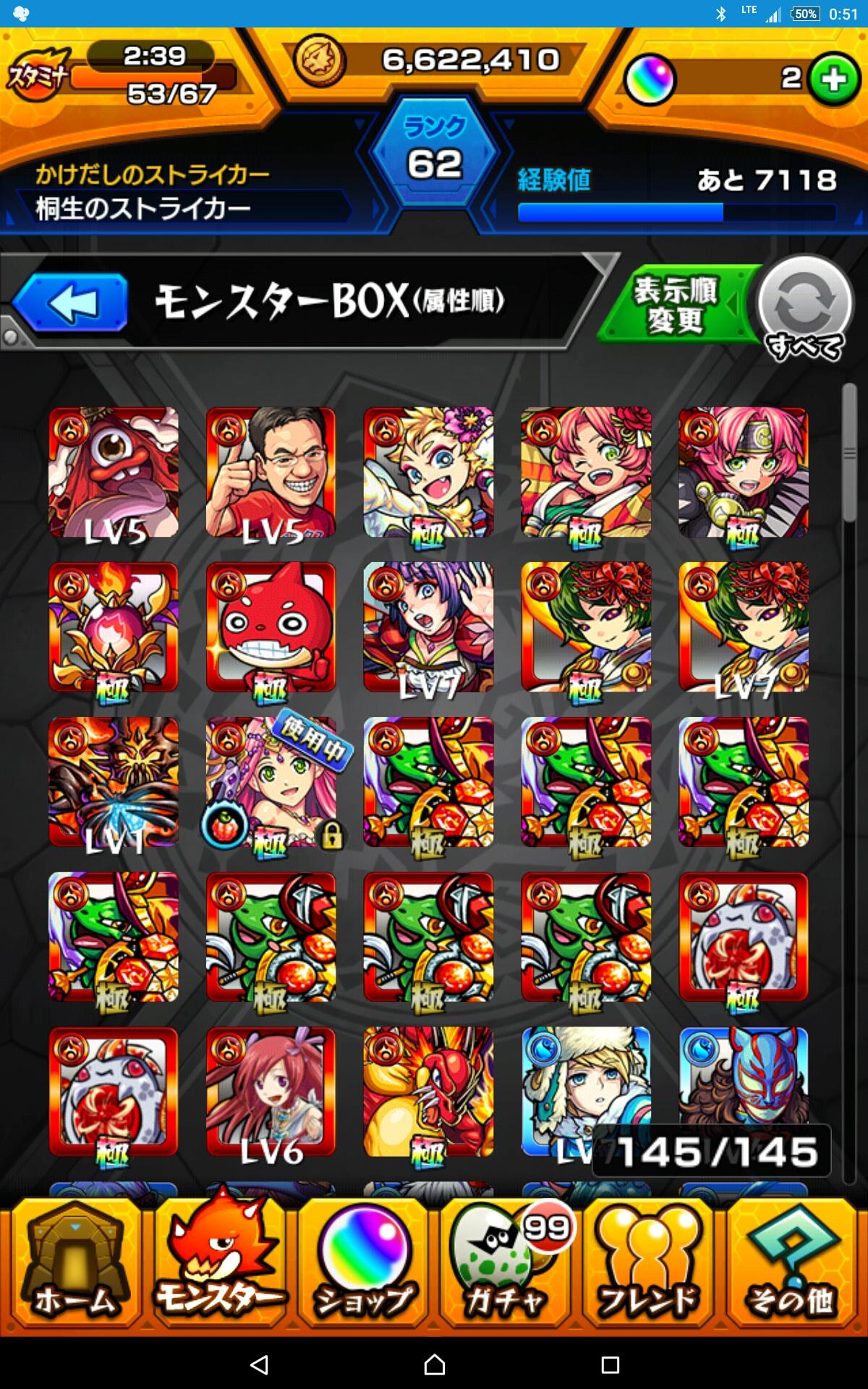Select the red grinning blob monster

tap(271, 628)
